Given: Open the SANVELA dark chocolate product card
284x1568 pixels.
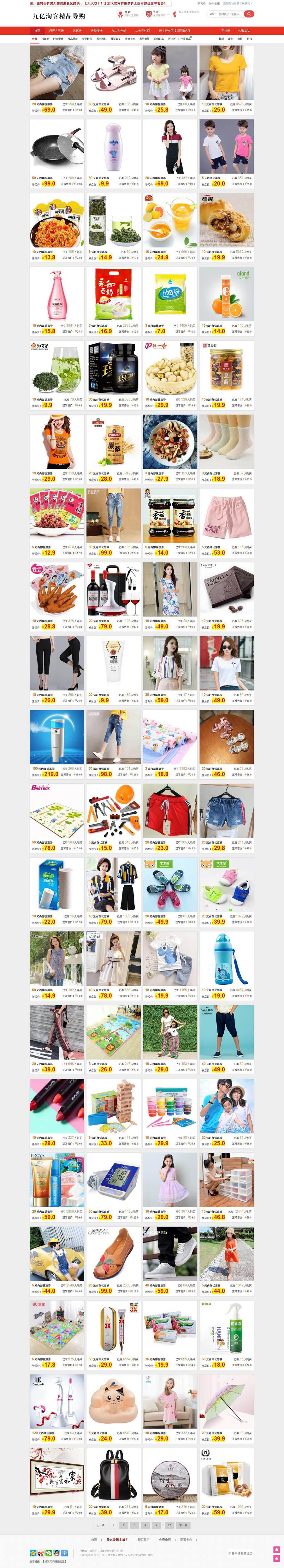Looking at the screenshot, I should click(226, 590).
